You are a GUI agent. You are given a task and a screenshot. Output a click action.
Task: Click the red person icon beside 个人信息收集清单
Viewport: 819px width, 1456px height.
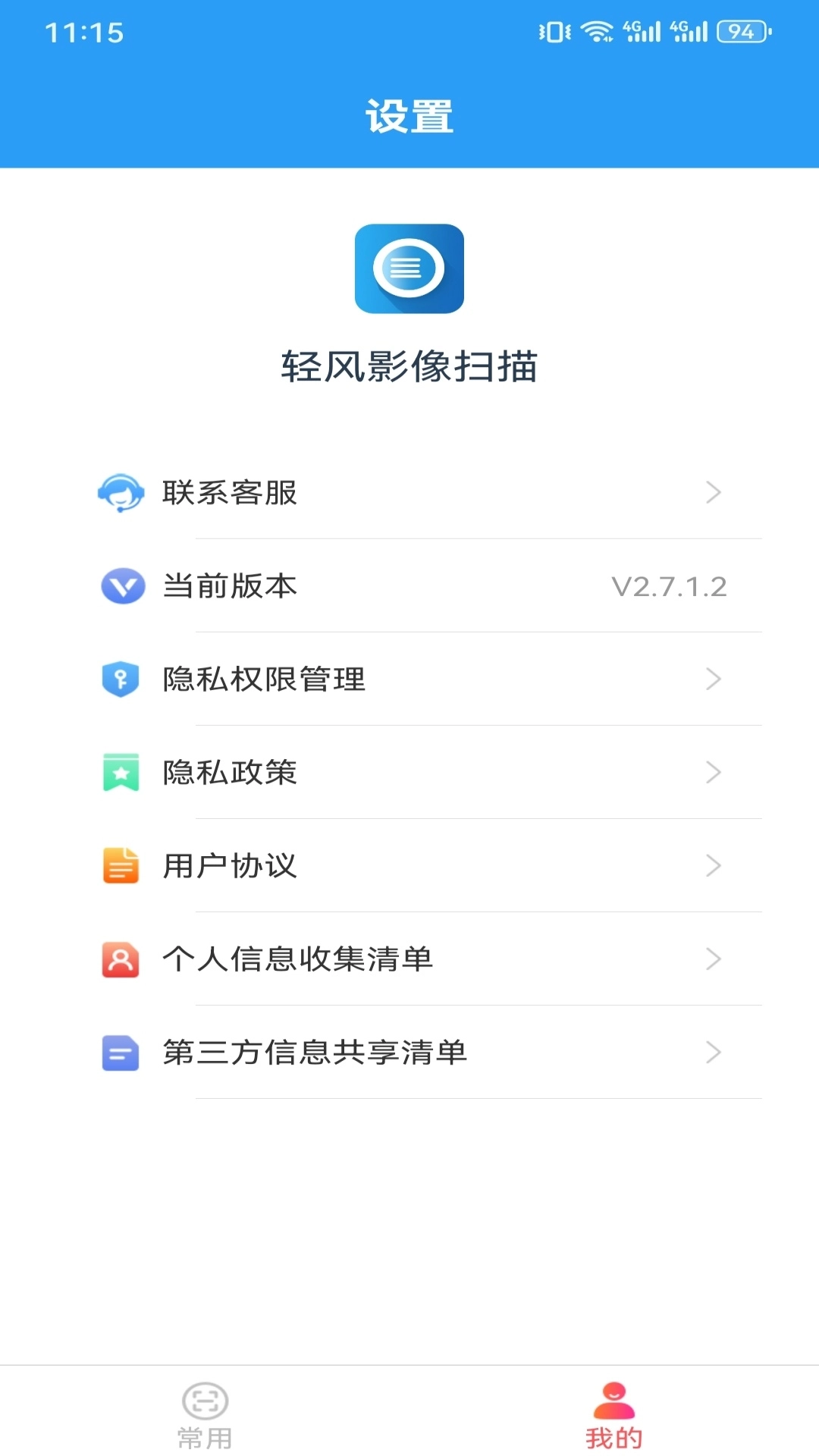pos(121,959)
